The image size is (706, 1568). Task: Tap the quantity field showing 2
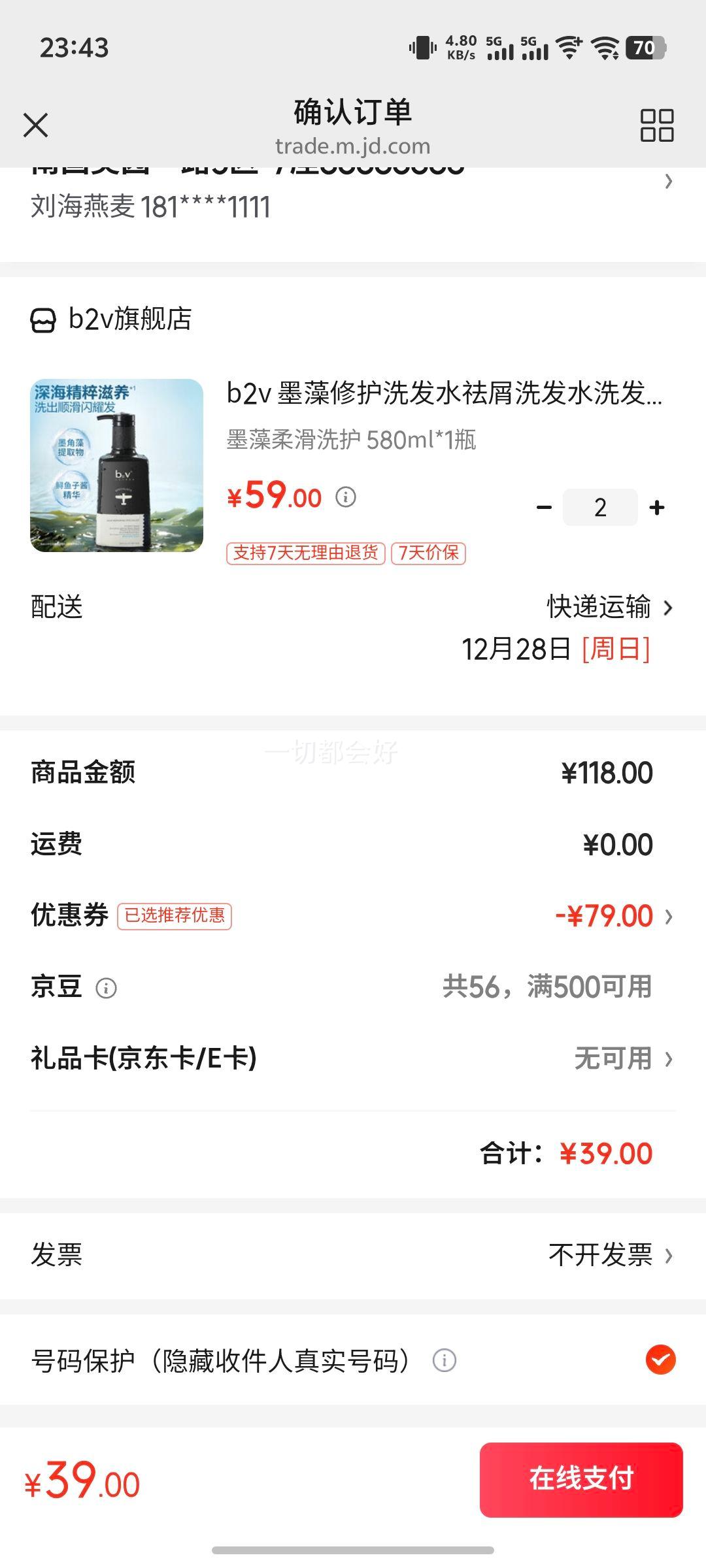point(599,506)
